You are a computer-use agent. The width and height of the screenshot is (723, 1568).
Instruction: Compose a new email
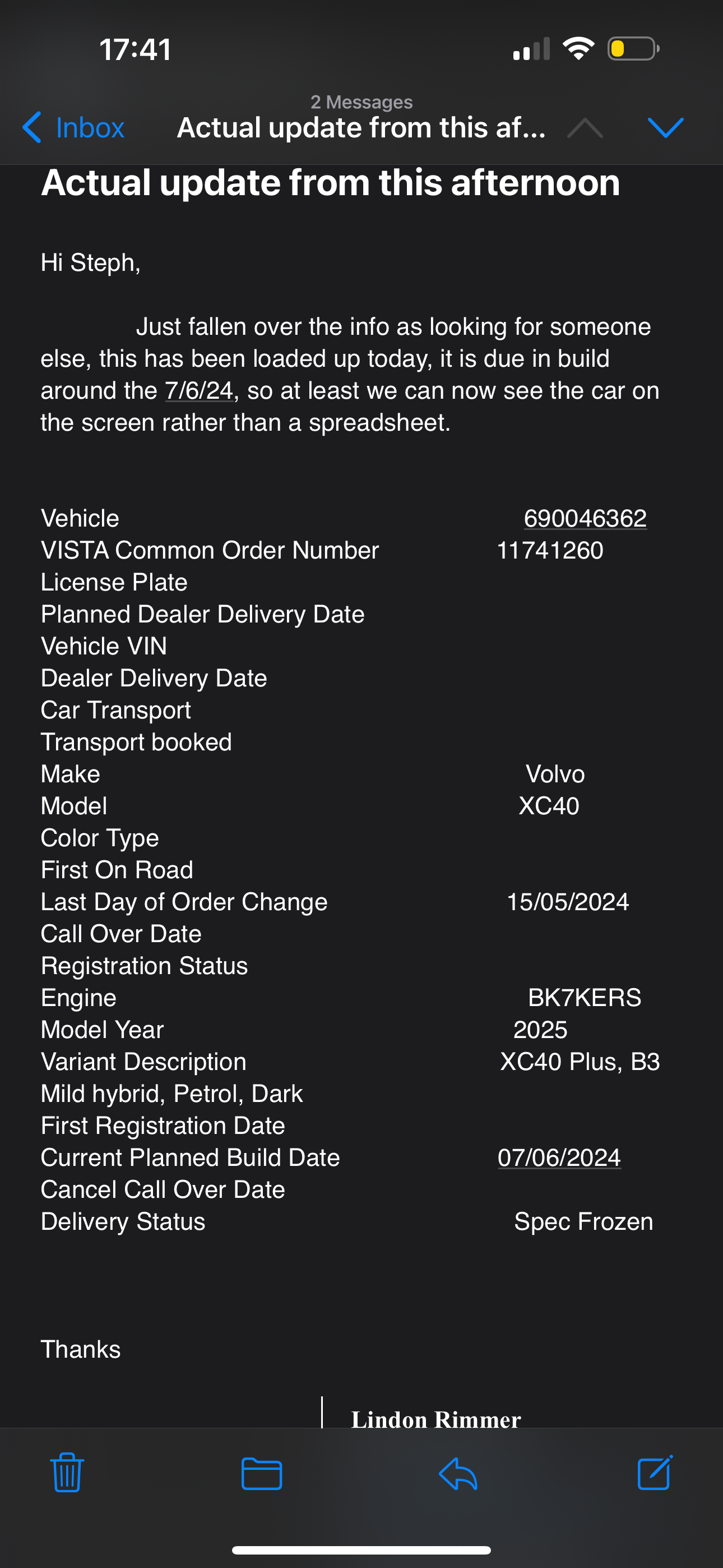654,1473
